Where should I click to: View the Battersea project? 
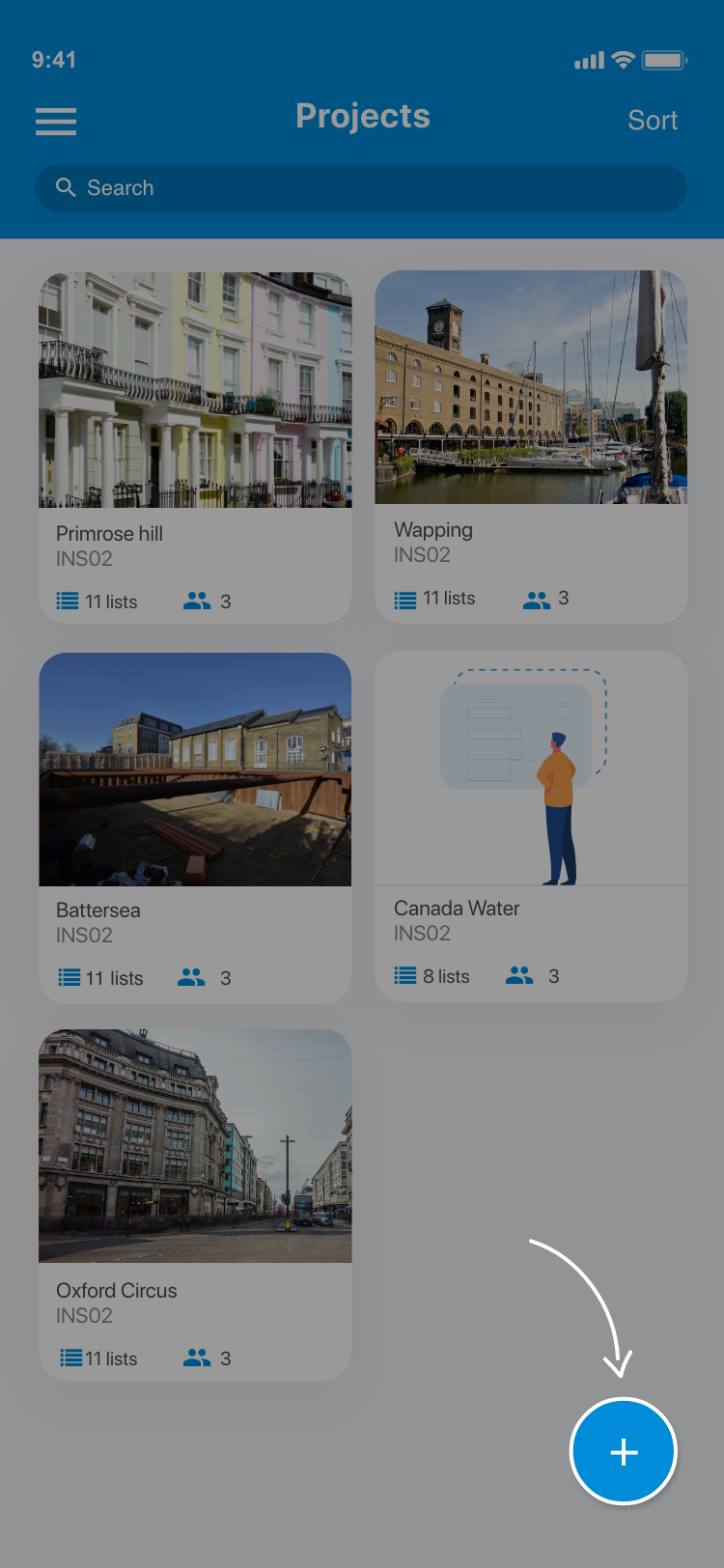click(x=195, y=826)
